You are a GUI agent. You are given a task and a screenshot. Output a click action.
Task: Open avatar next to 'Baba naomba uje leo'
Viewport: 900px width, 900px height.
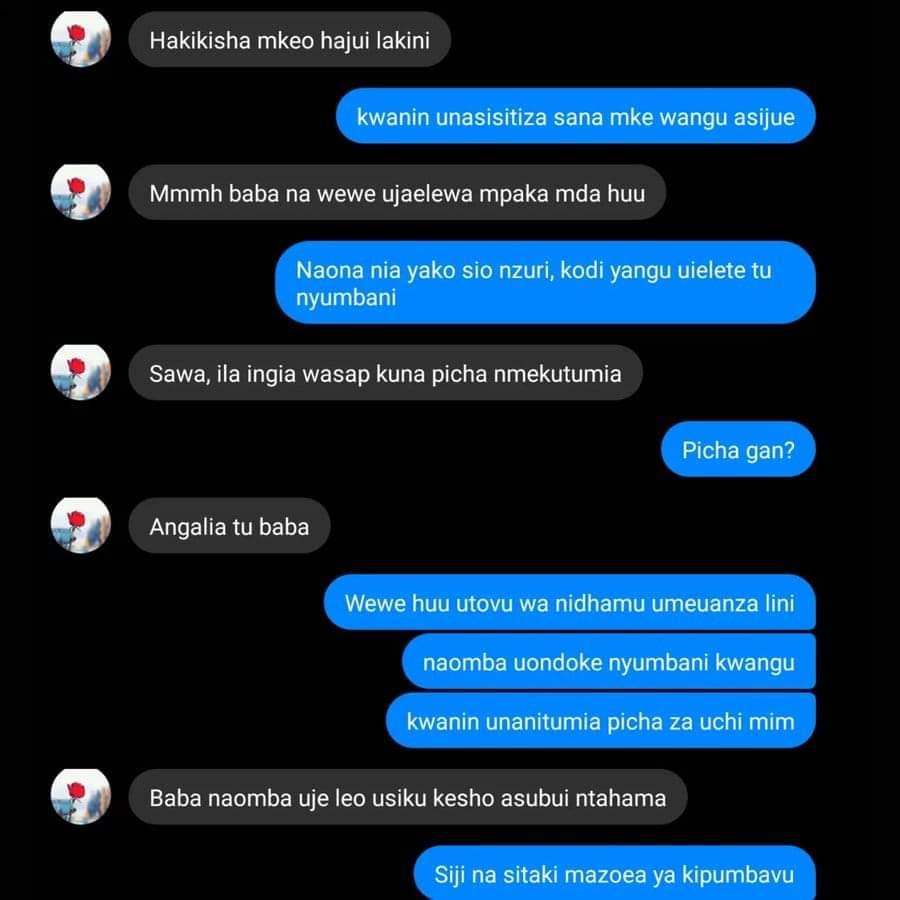(x=80, y=797)
